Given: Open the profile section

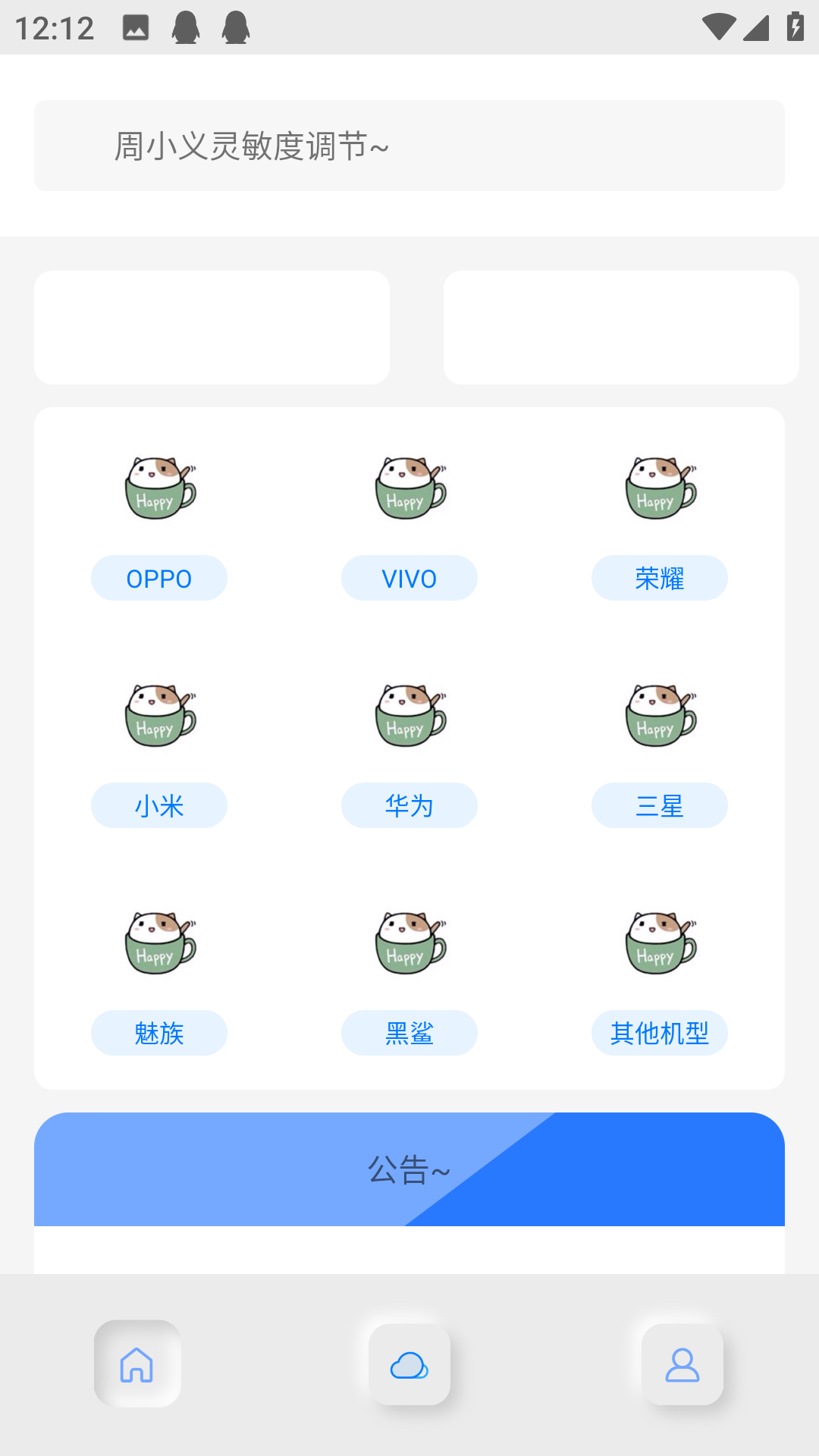Looking at the screenshot, I should pyautogui.click(x=682, y=1365).
